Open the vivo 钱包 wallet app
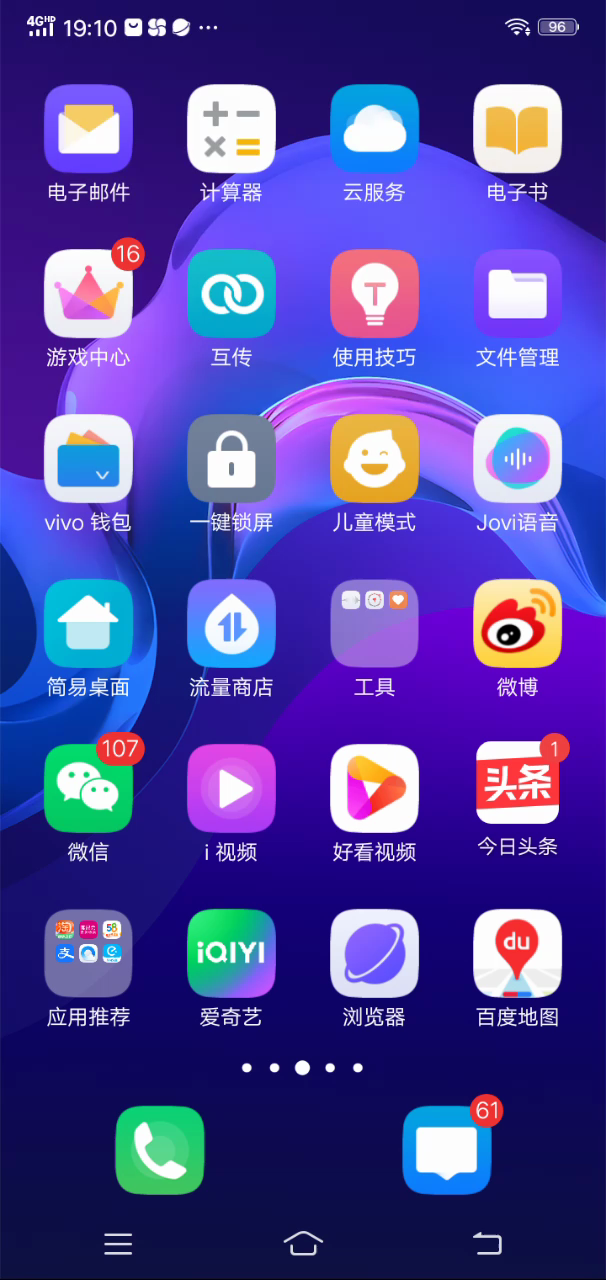606x1280 pixels. 88,459
